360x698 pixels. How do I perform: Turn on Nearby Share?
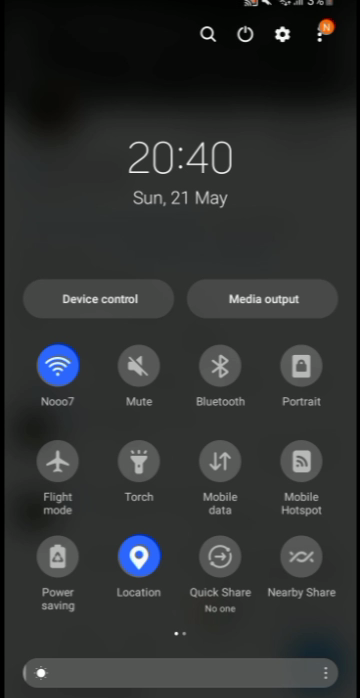click(301, 556)
